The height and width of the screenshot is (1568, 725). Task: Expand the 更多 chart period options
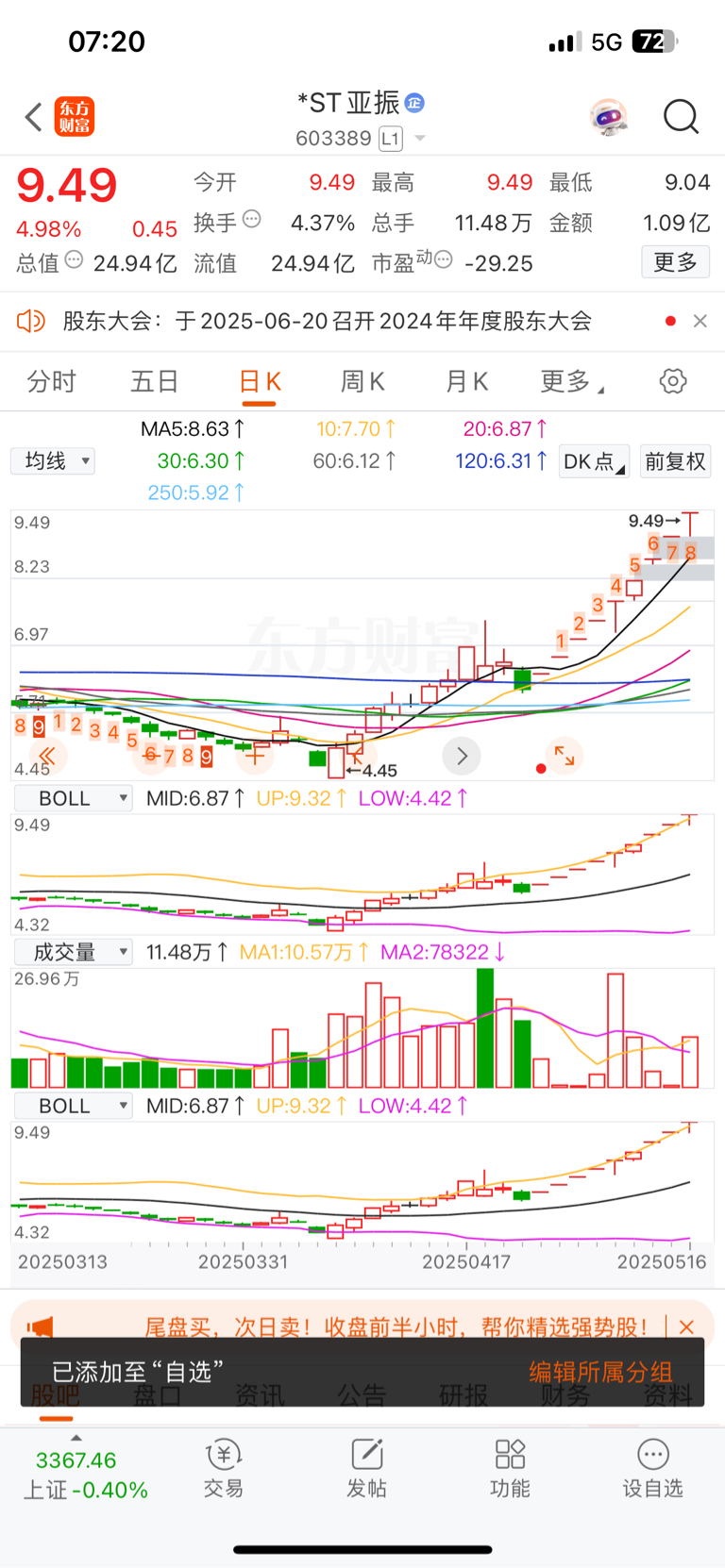569,382
